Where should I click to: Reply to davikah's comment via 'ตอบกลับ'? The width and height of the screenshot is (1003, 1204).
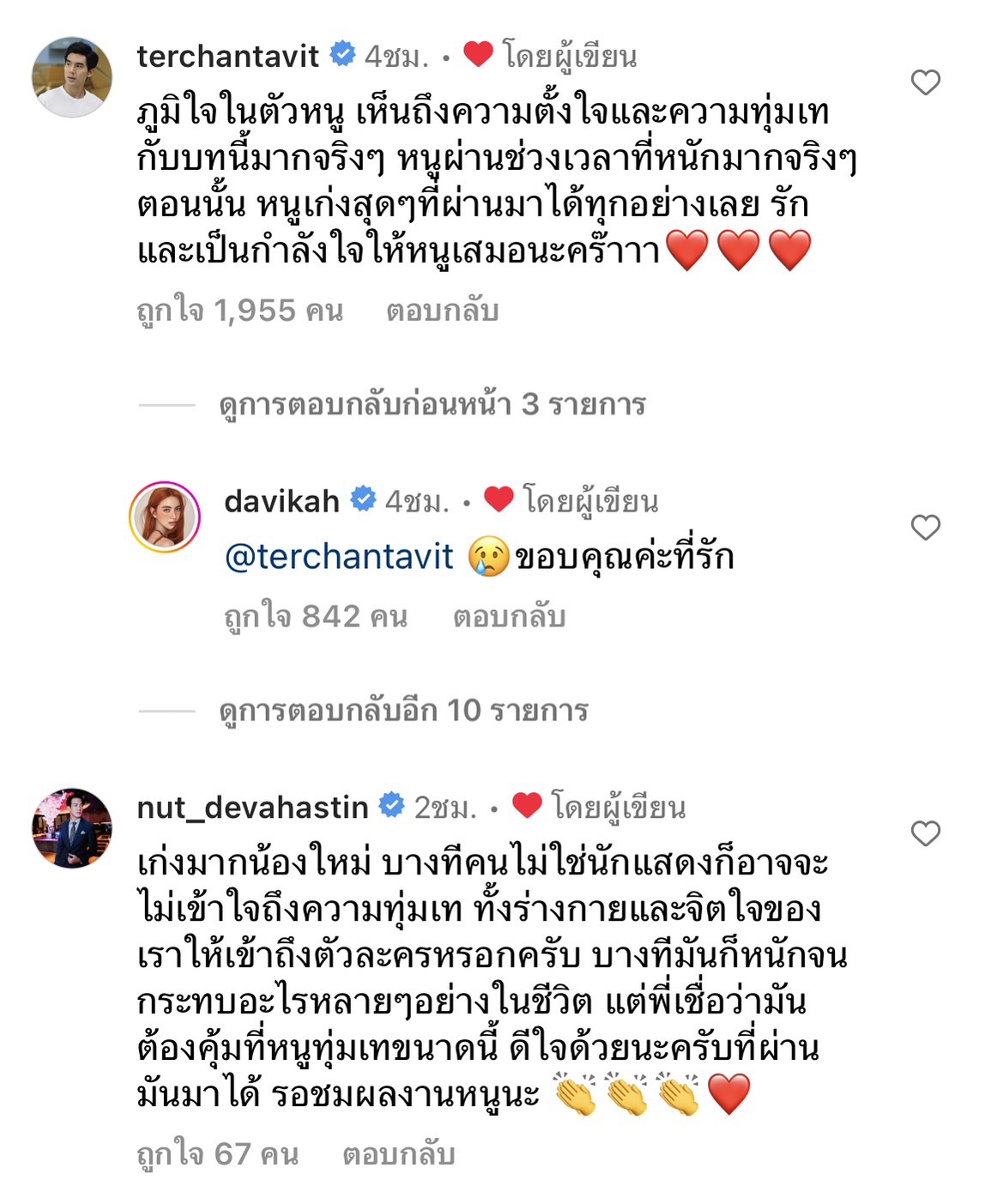click(509, 615)
